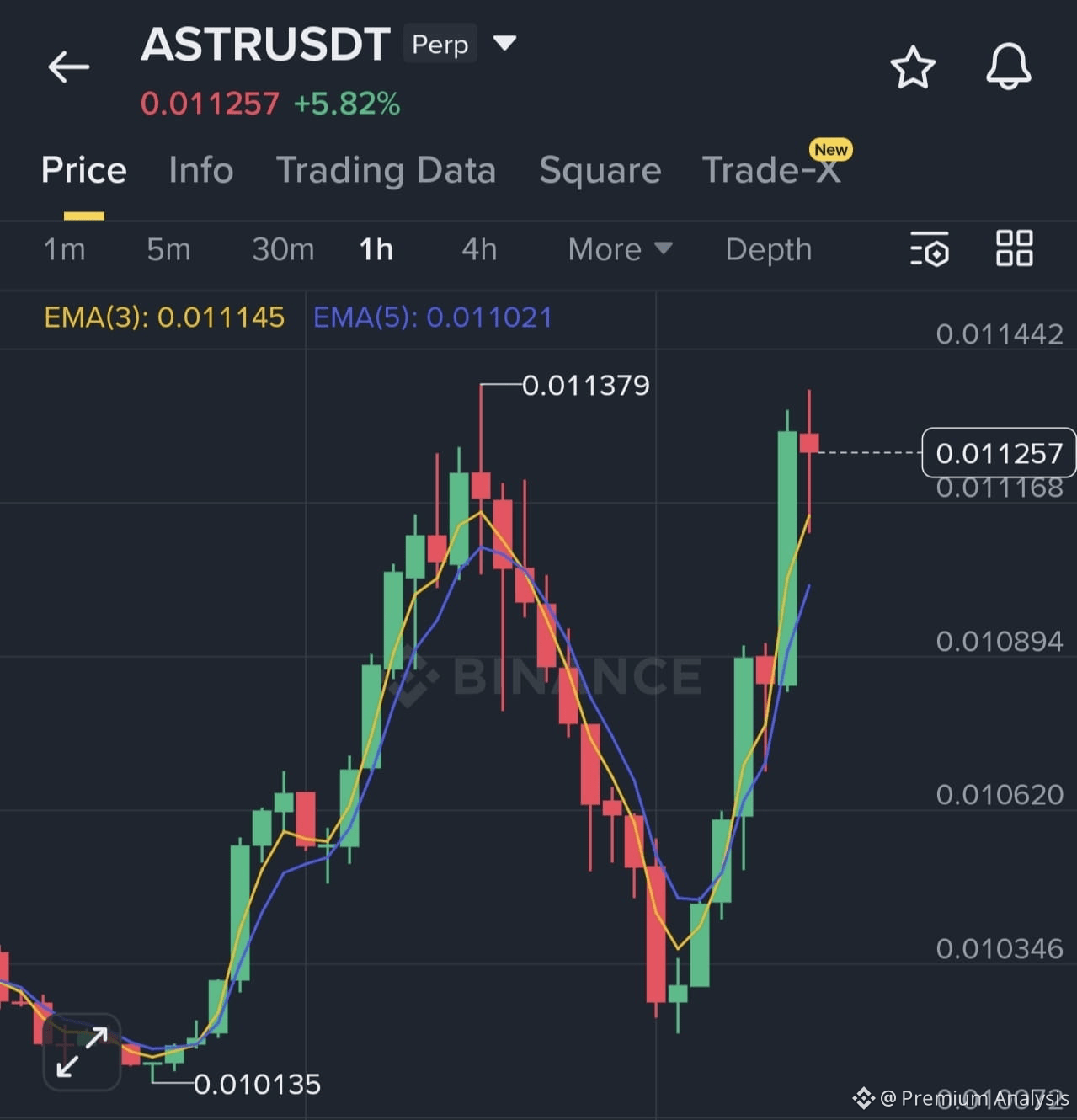The height and width of the screenshot is (1120, 1077).
Task: Tap the Premium Analysis diamond icon
Action: [x=864, y=1098]
